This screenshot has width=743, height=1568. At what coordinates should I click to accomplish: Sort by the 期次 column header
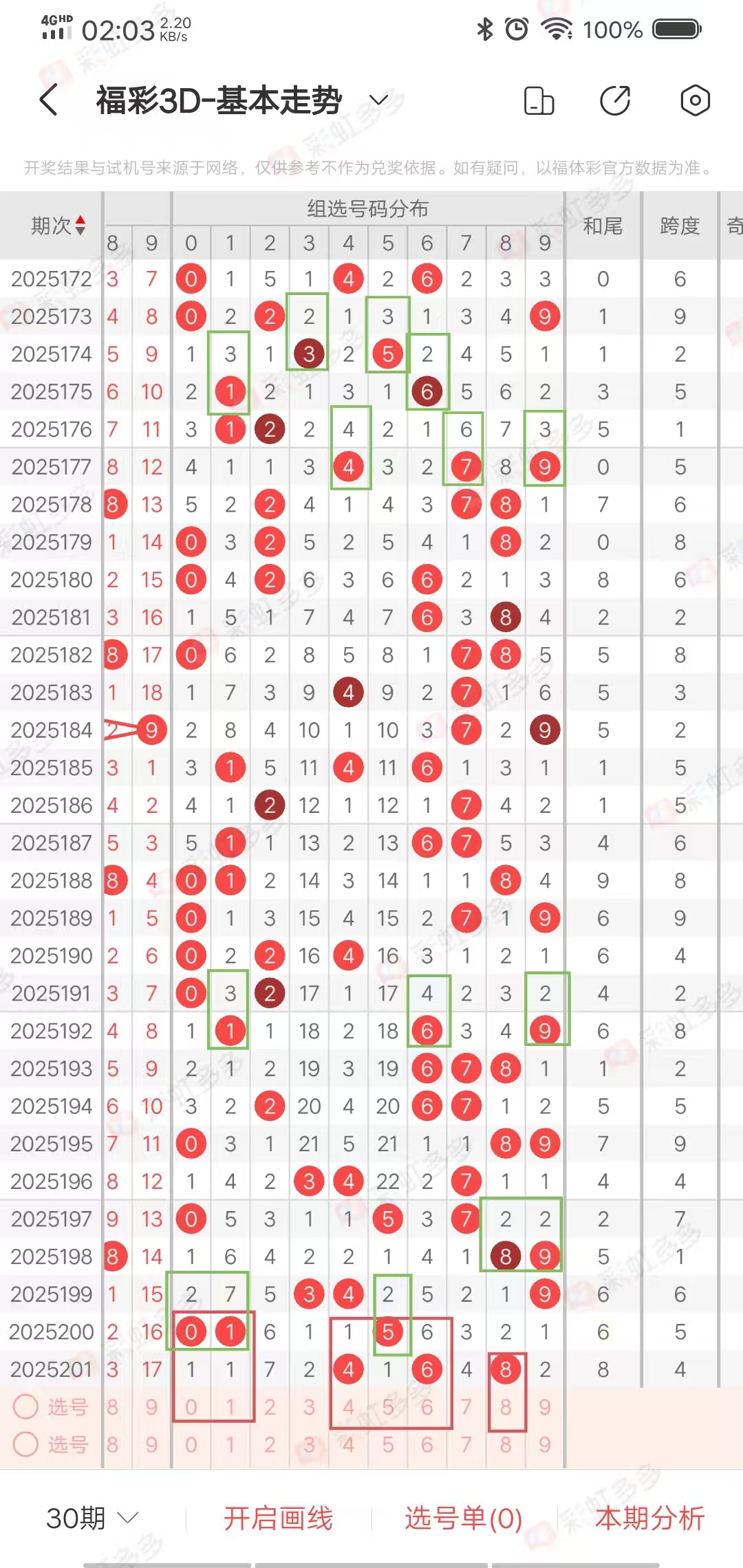(x=58, y=226)
